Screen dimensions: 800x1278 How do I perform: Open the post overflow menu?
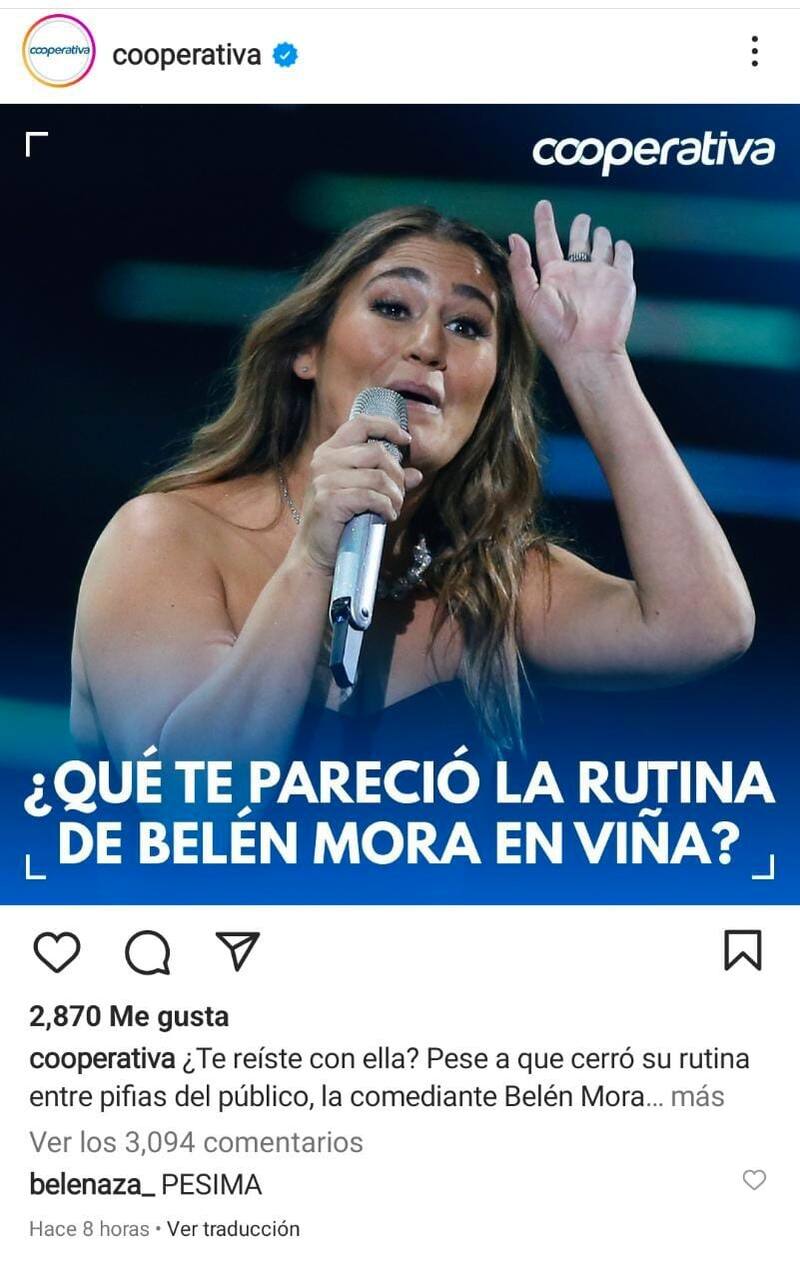click(x=754, y=51)
